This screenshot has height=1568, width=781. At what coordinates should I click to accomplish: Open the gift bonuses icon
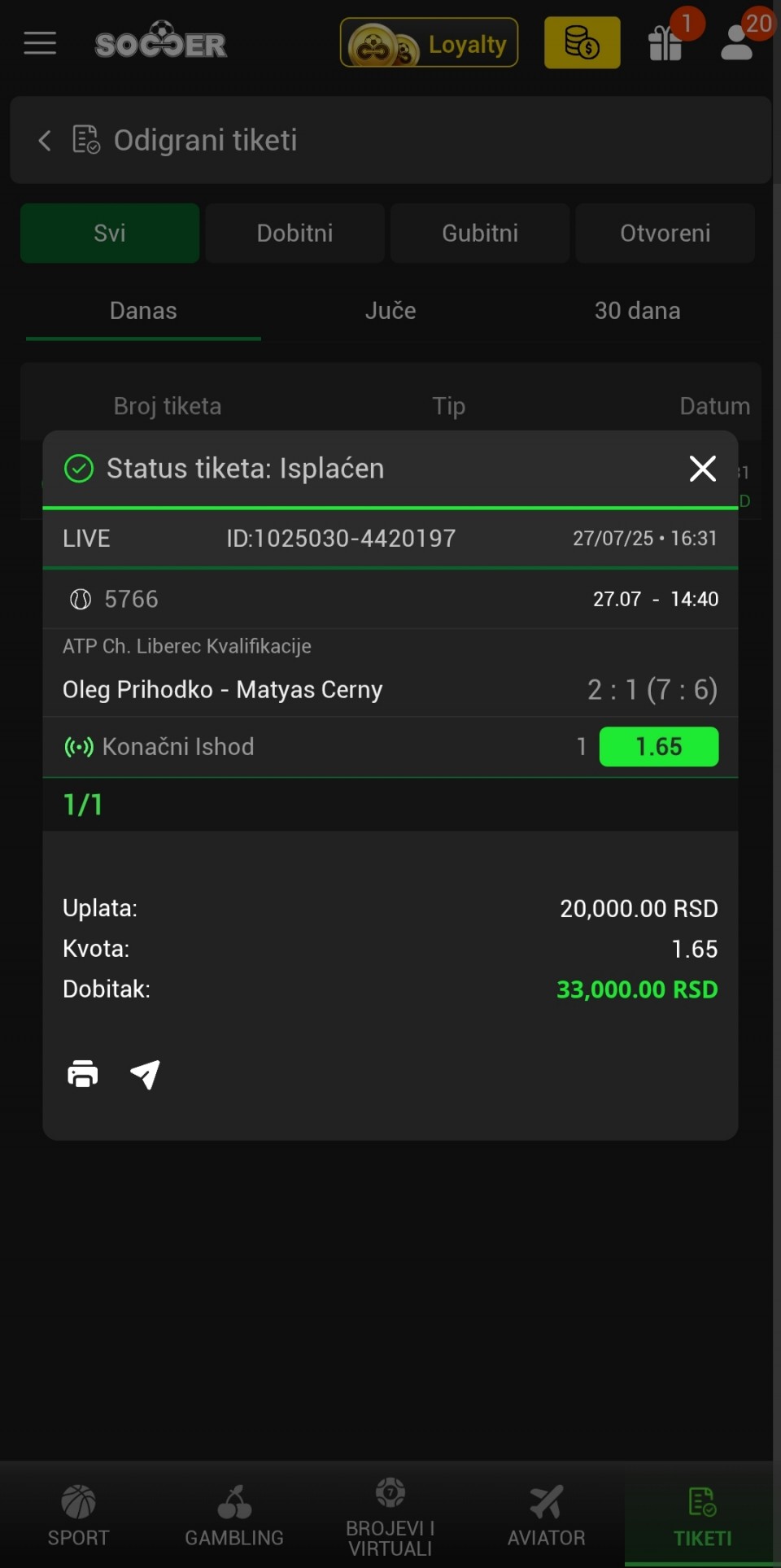click(x=665, y=43)
